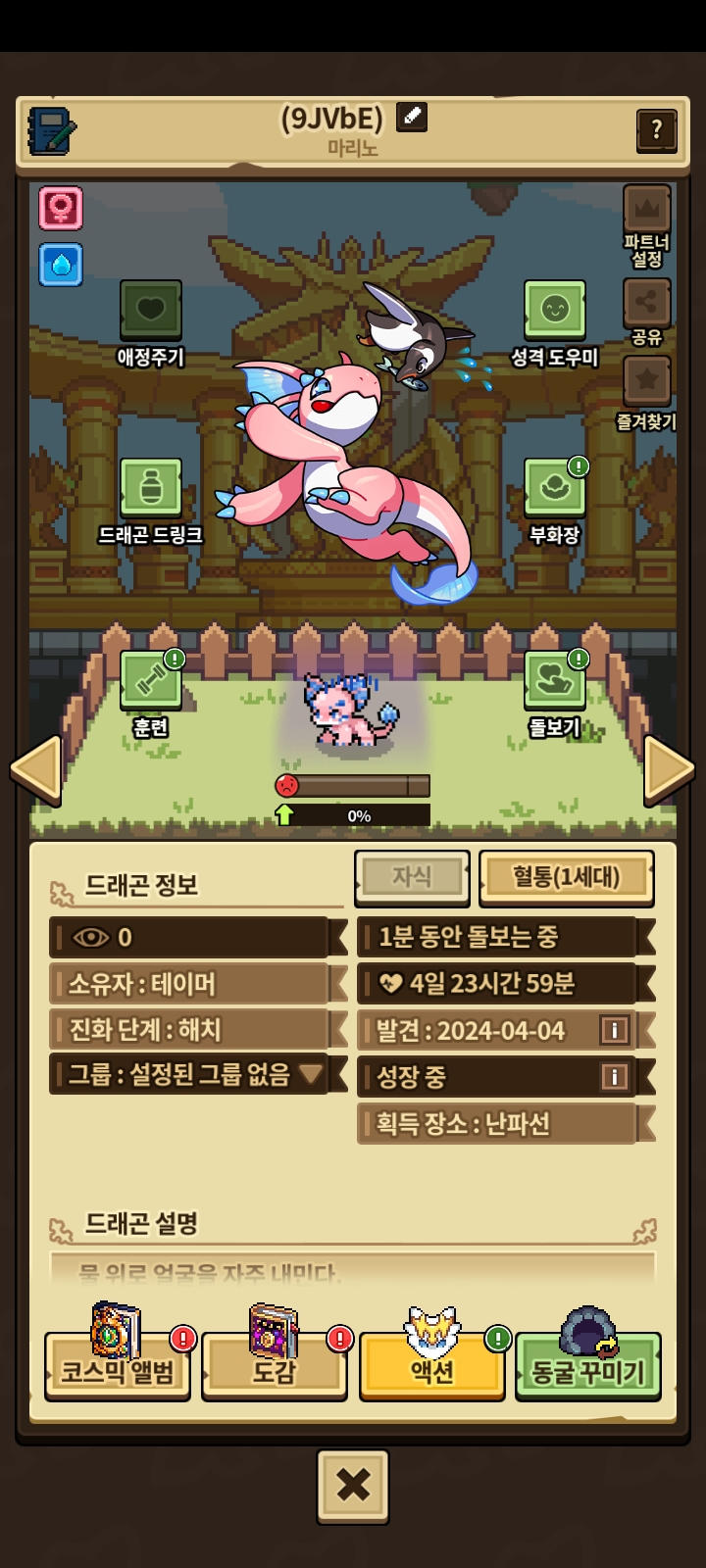
Task: Show the next dragon with right arrow
Action: [x=670, y=769]
